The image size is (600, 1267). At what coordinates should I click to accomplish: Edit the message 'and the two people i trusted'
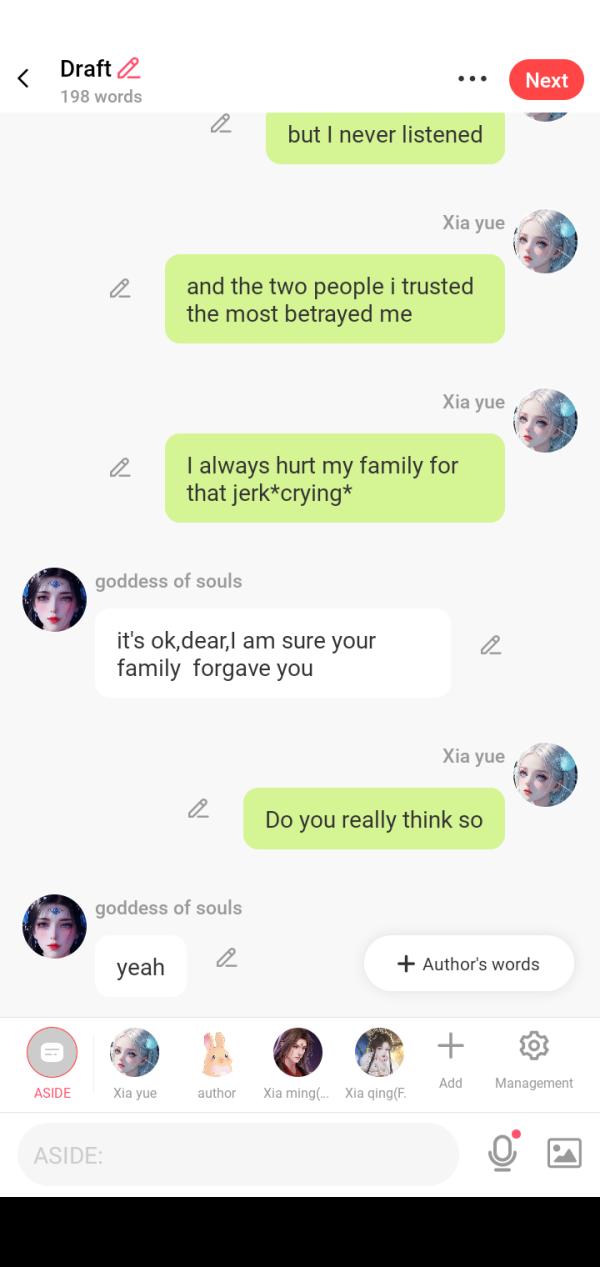pos(120,289)
